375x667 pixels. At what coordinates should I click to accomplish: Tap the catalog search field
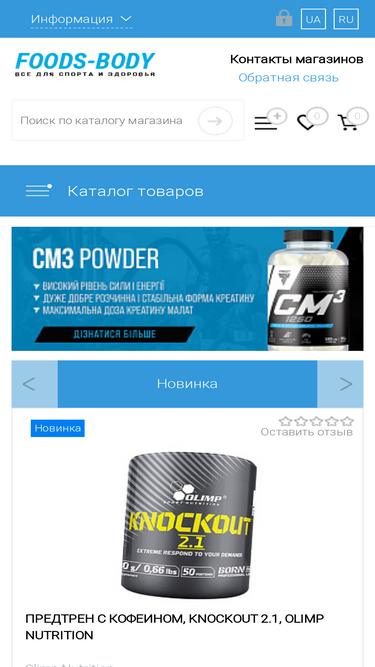[x=102, y=120]
